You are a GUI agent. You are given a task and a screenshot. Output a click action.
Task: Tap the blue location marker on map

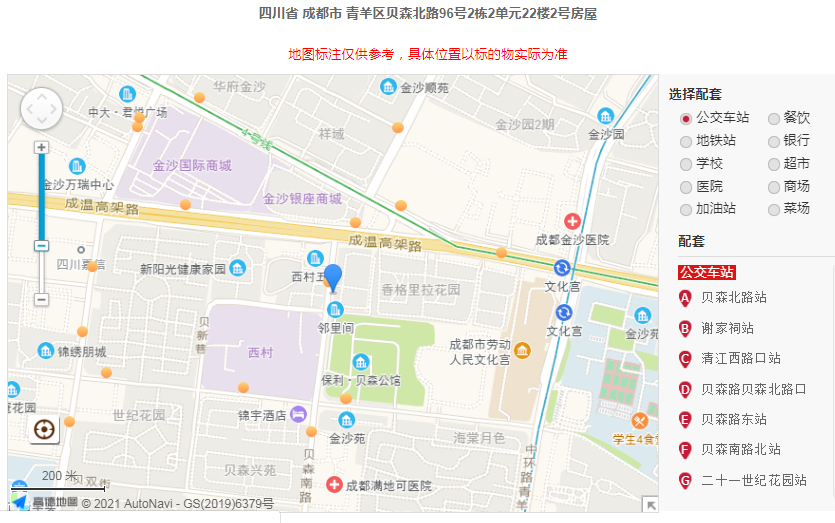click(333, 277)
